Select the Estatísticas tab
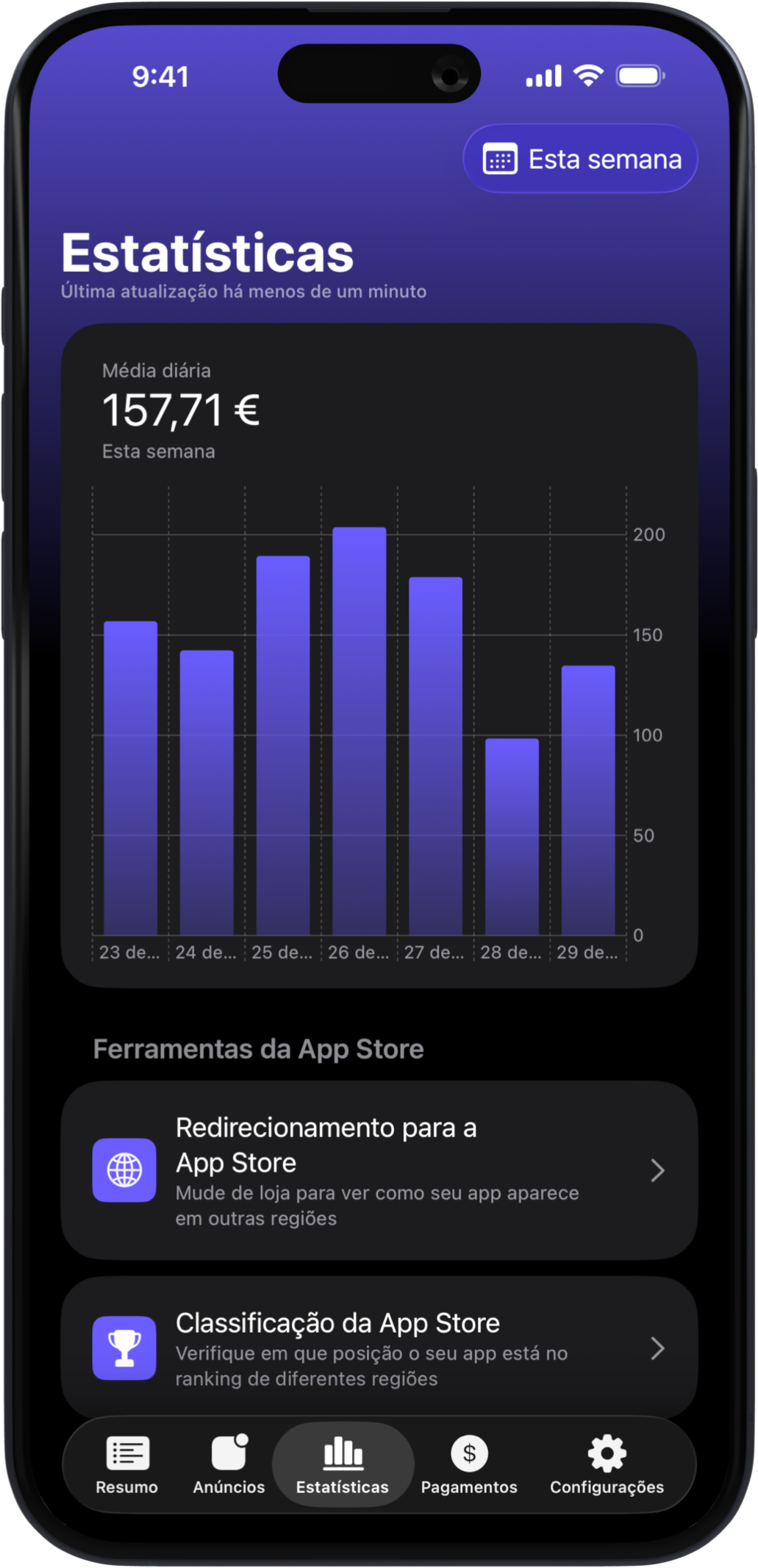This screenshot has height=1568, width=758. click(343, 1464)
